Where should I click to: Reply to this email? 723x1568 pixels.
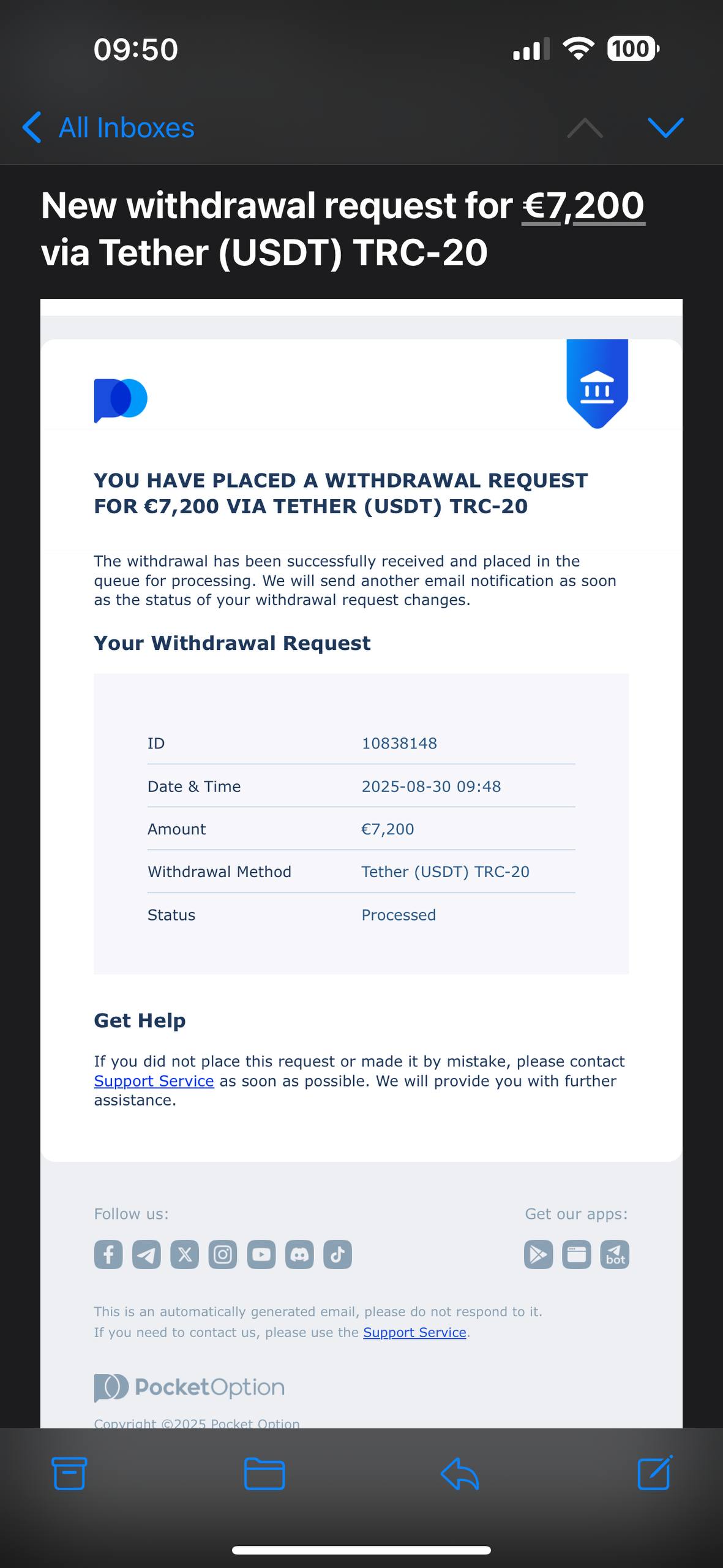click(x=460, y=1473)
